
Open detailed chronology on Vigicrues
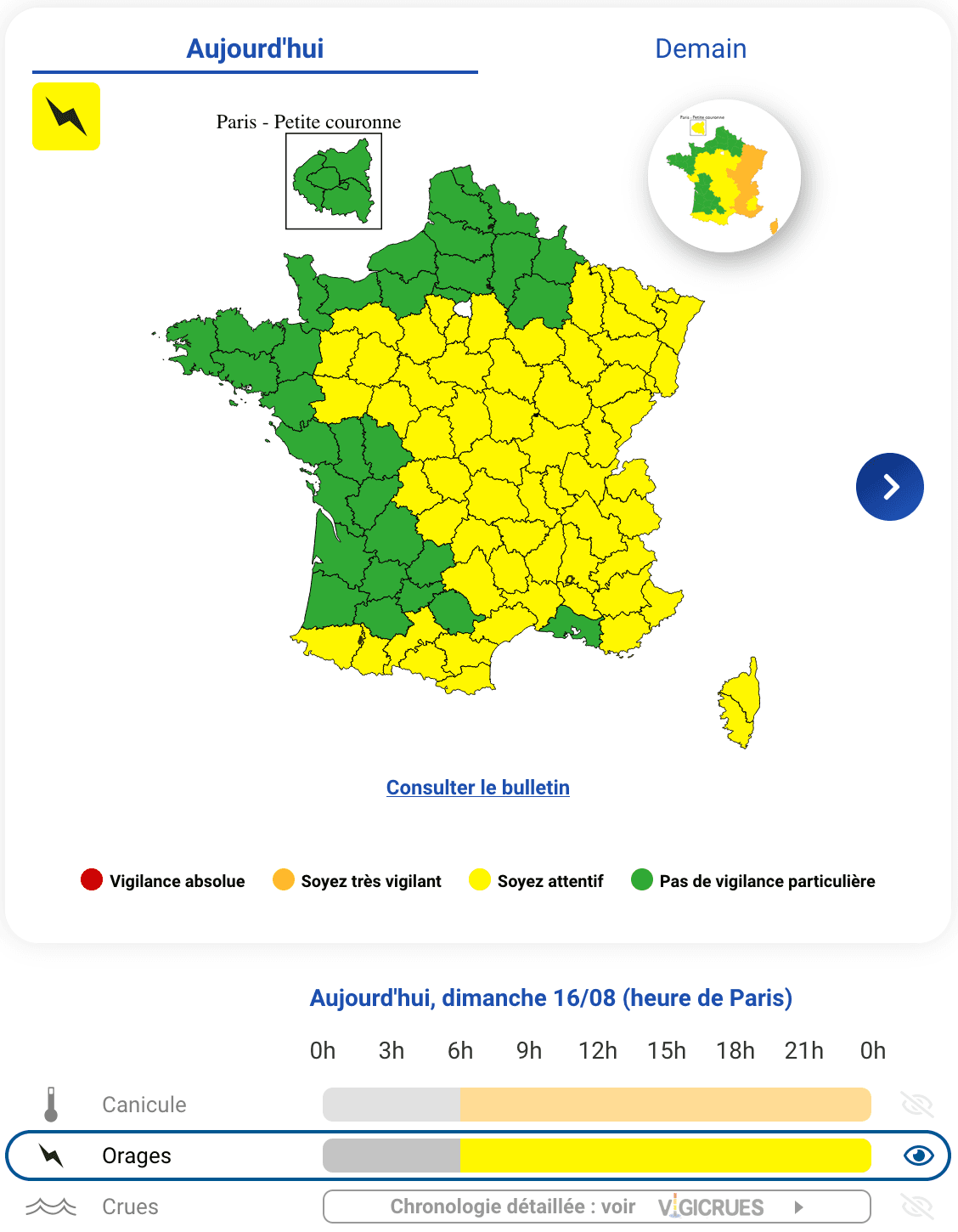pyautogui.click(x=597, y=1207)
